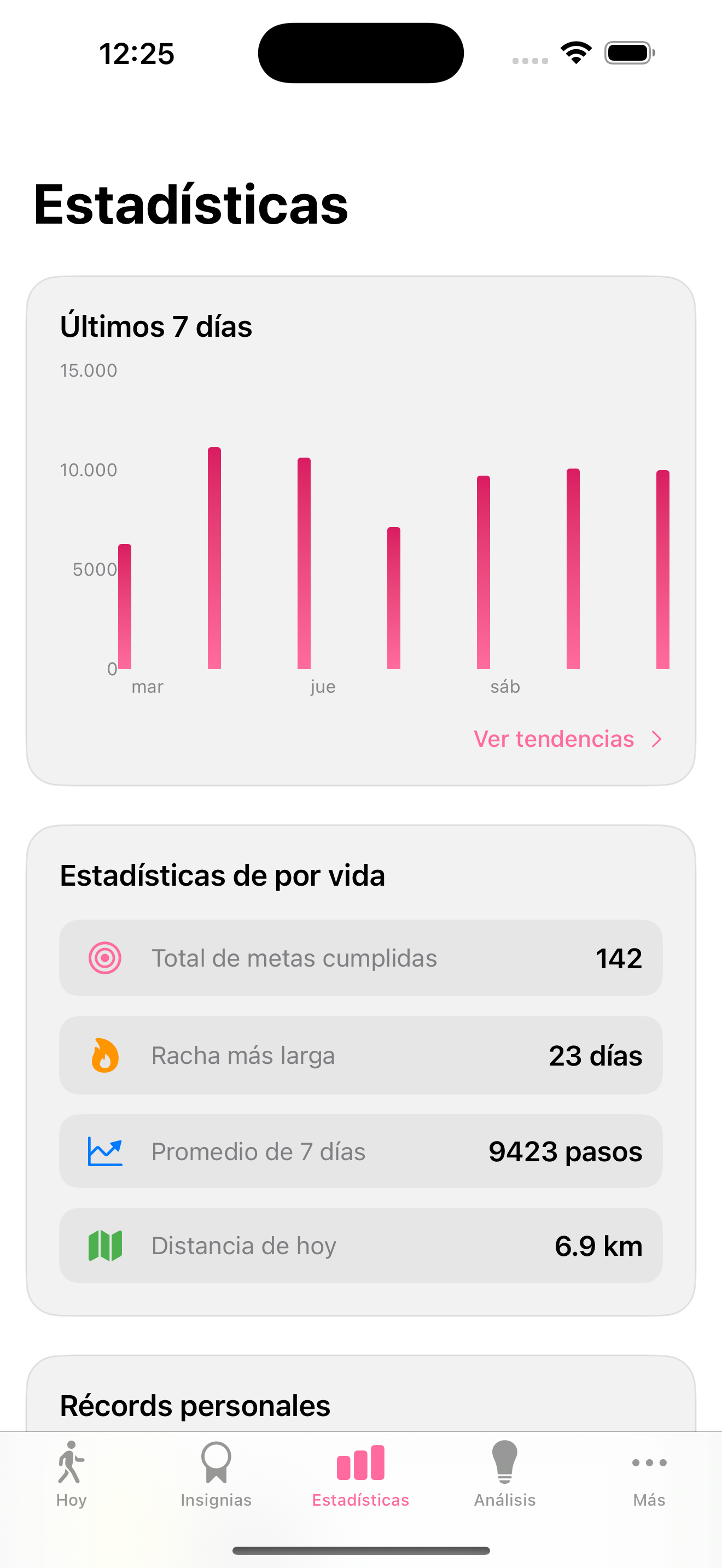Viewport: 722px width, 1568px height.
Task: Tap the flame icon beside Racha más larga
Action: point(104,1055)
